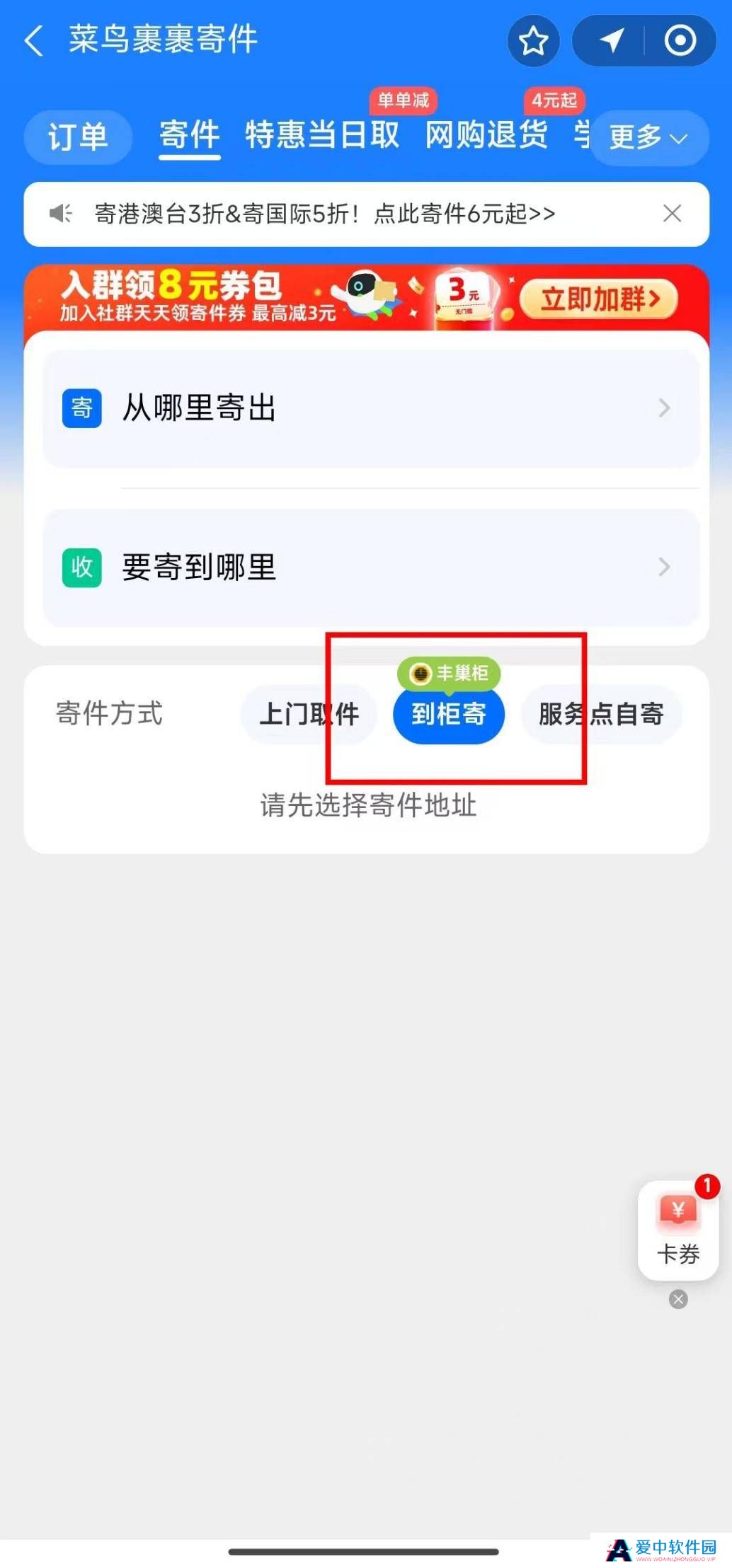Tap the location arrow icon
This screenshot has width=732, height=1568.
(x=611, y=41)
